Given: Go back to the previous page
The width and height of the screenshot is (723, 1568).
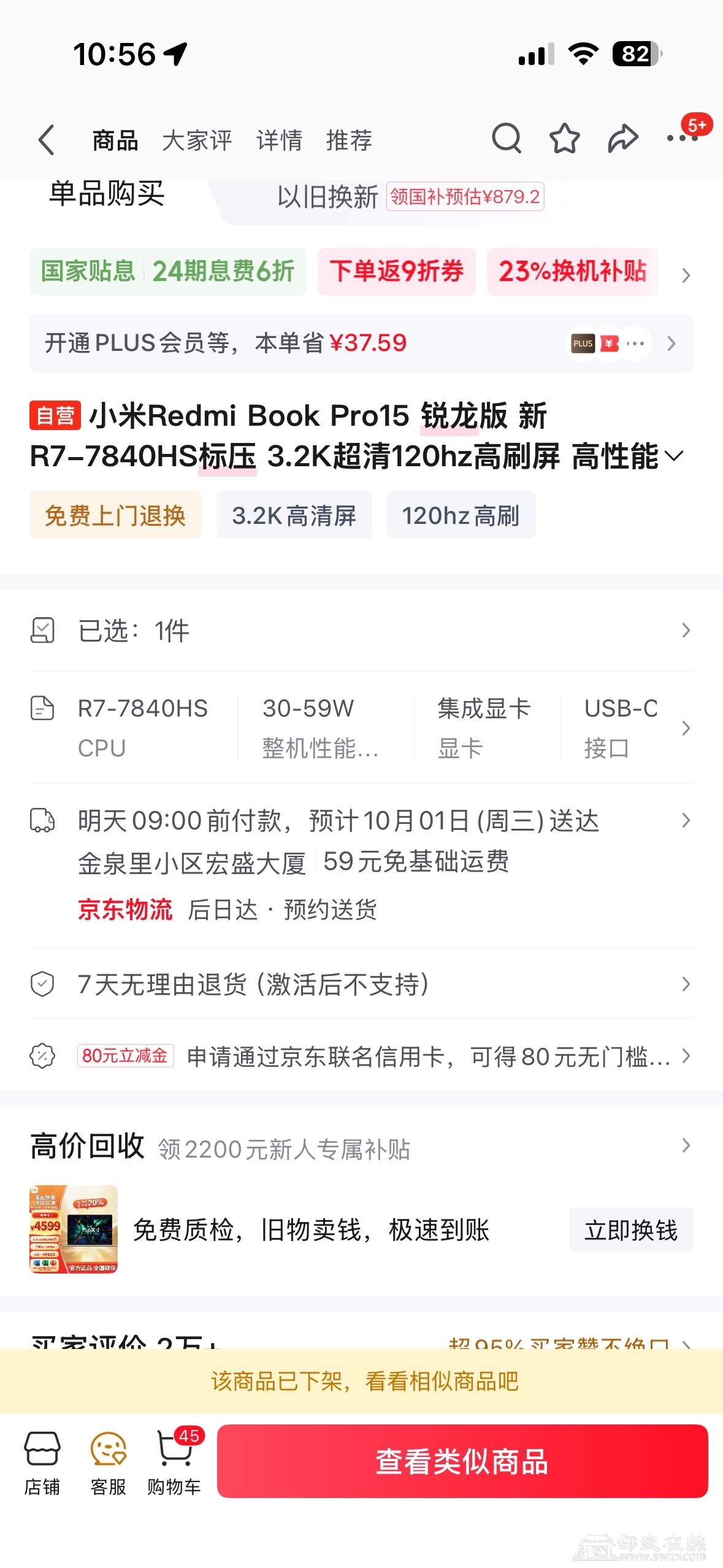Looking at the screenshot, I should tap(47, 140).
